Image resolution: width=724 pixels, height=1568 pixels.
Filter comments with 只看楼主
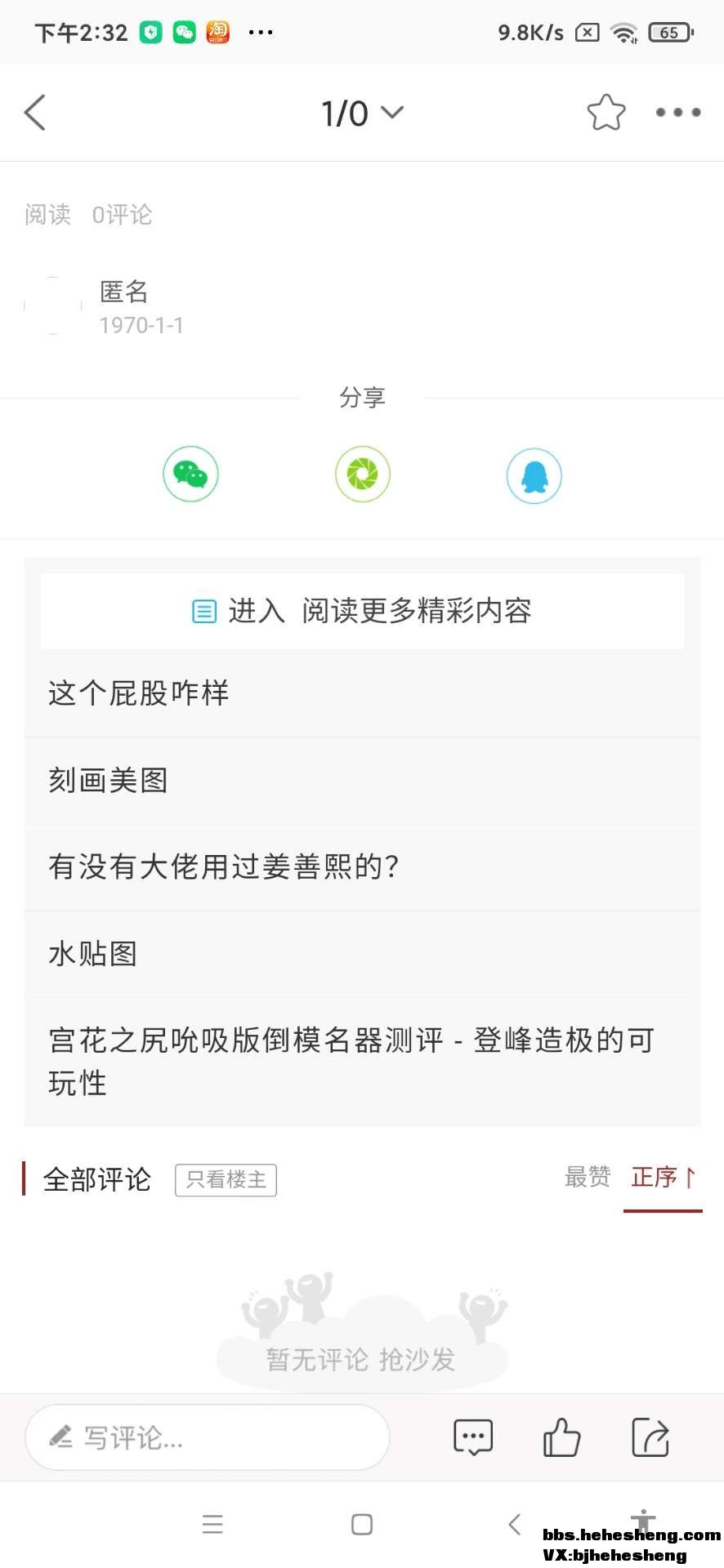click(x=226, y=1180)
